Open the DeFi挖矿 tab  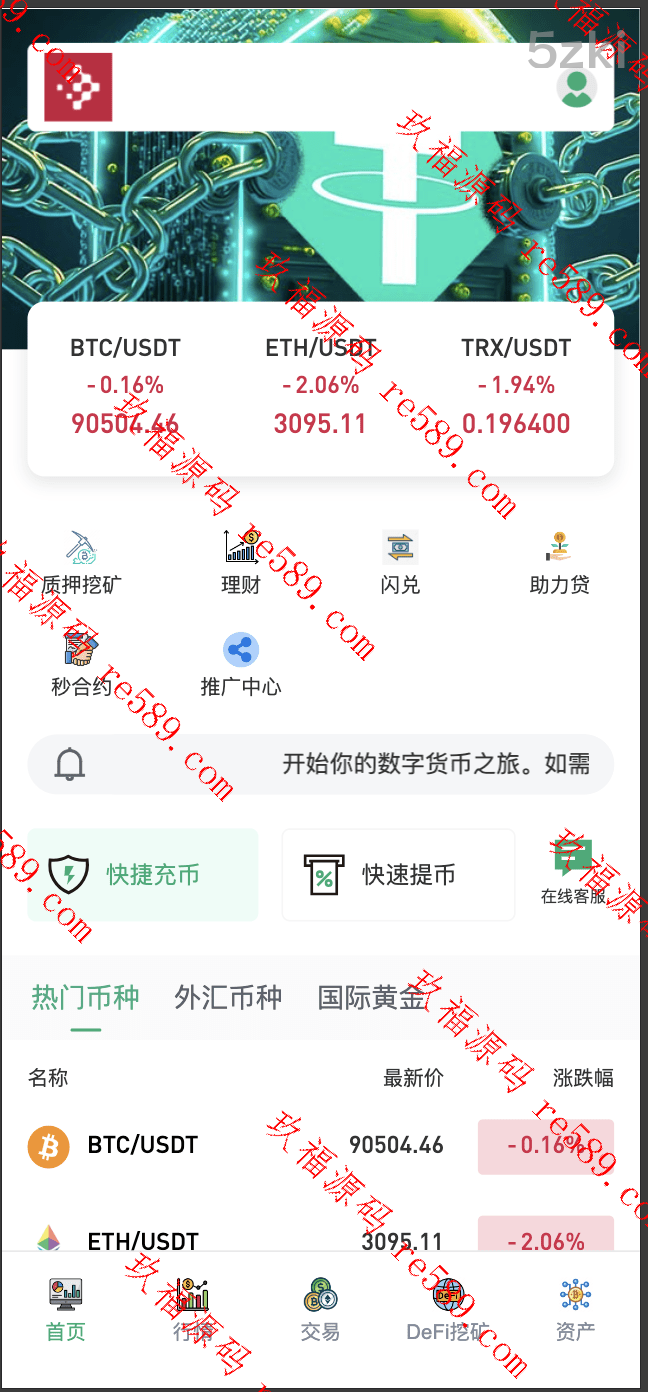[447, 1310]
